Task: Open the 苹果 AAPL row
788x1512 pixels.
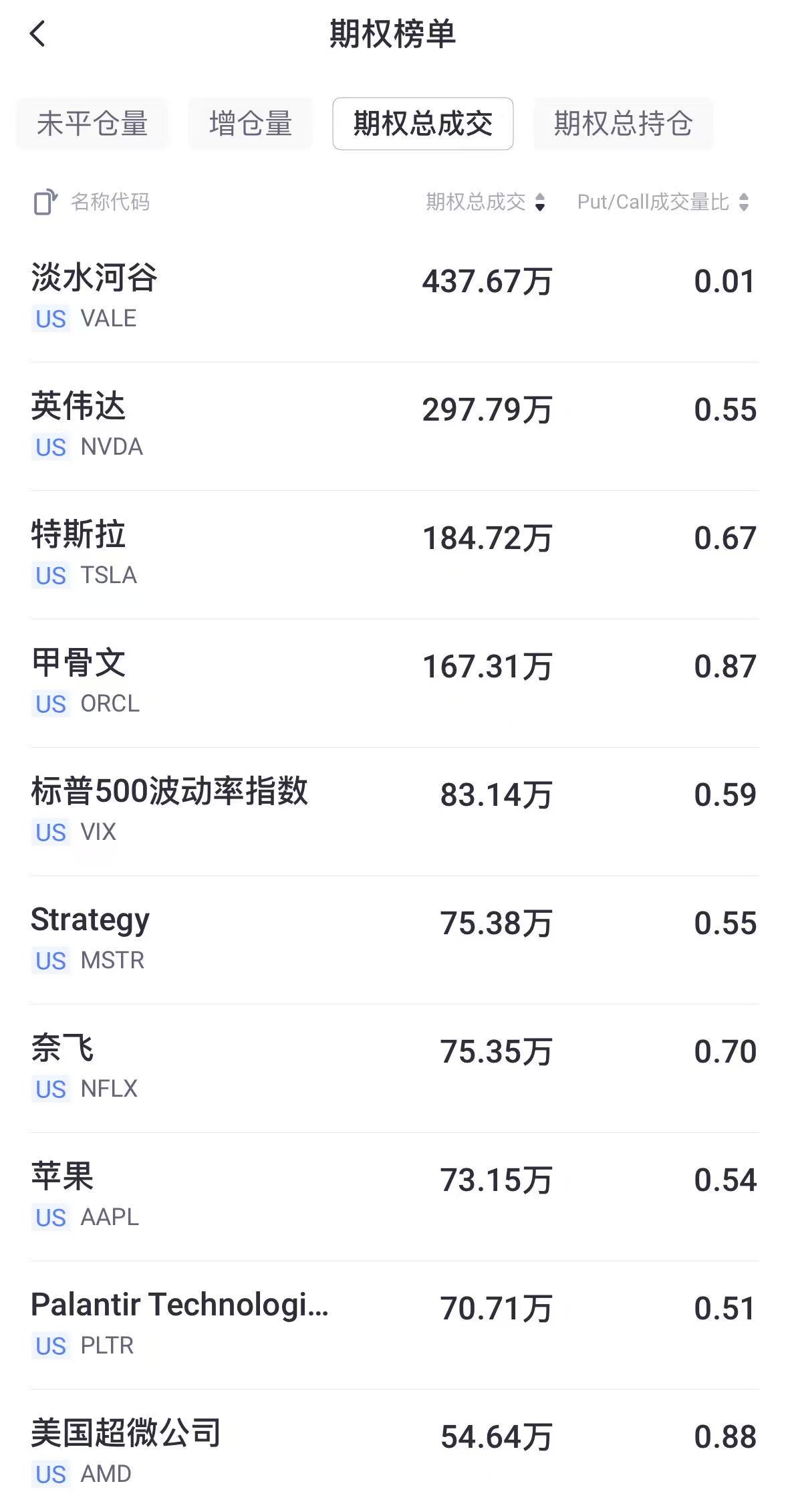Action: tap(394, 1196)
